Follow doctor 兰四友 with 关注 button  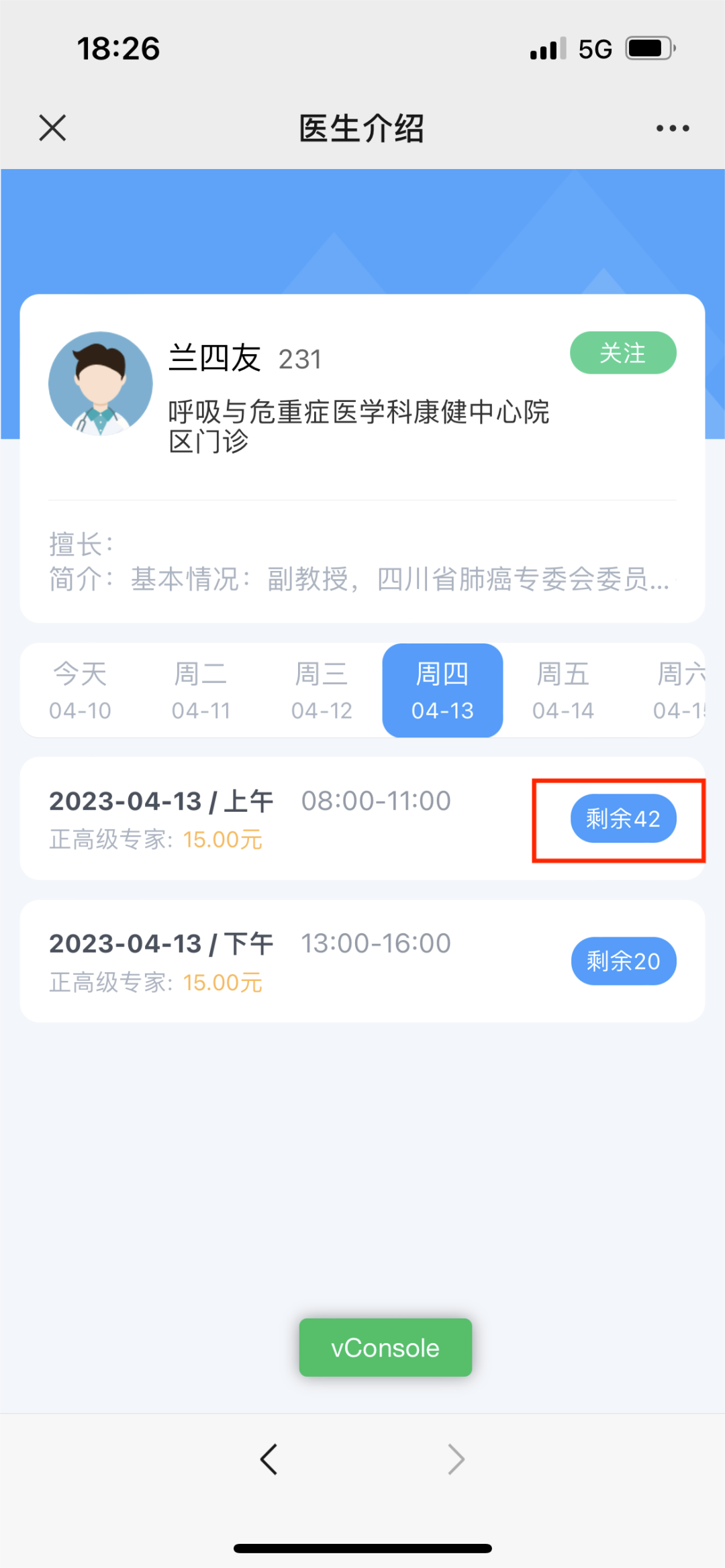click(x=622, y=353)
